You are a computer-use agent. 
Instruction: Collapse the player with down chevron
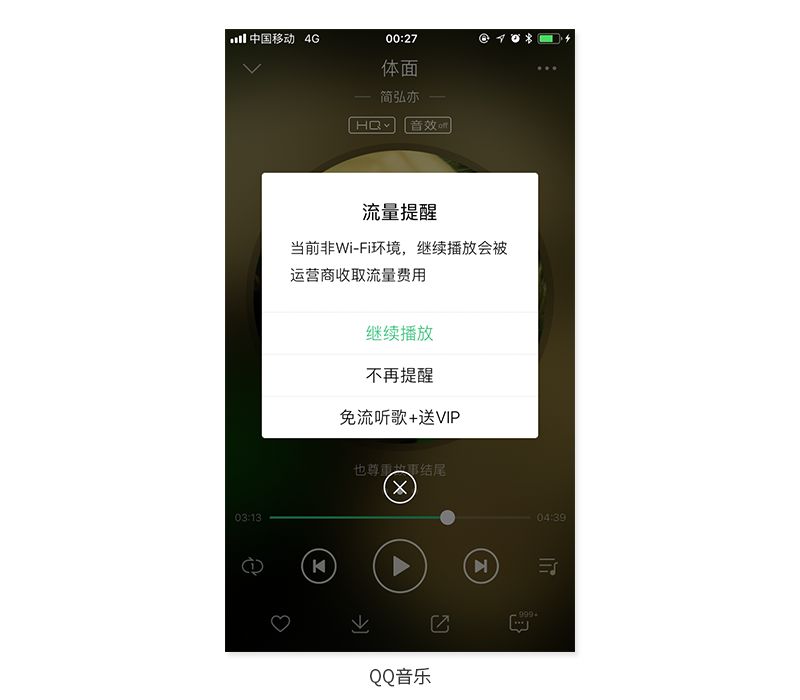click(252, 69)
